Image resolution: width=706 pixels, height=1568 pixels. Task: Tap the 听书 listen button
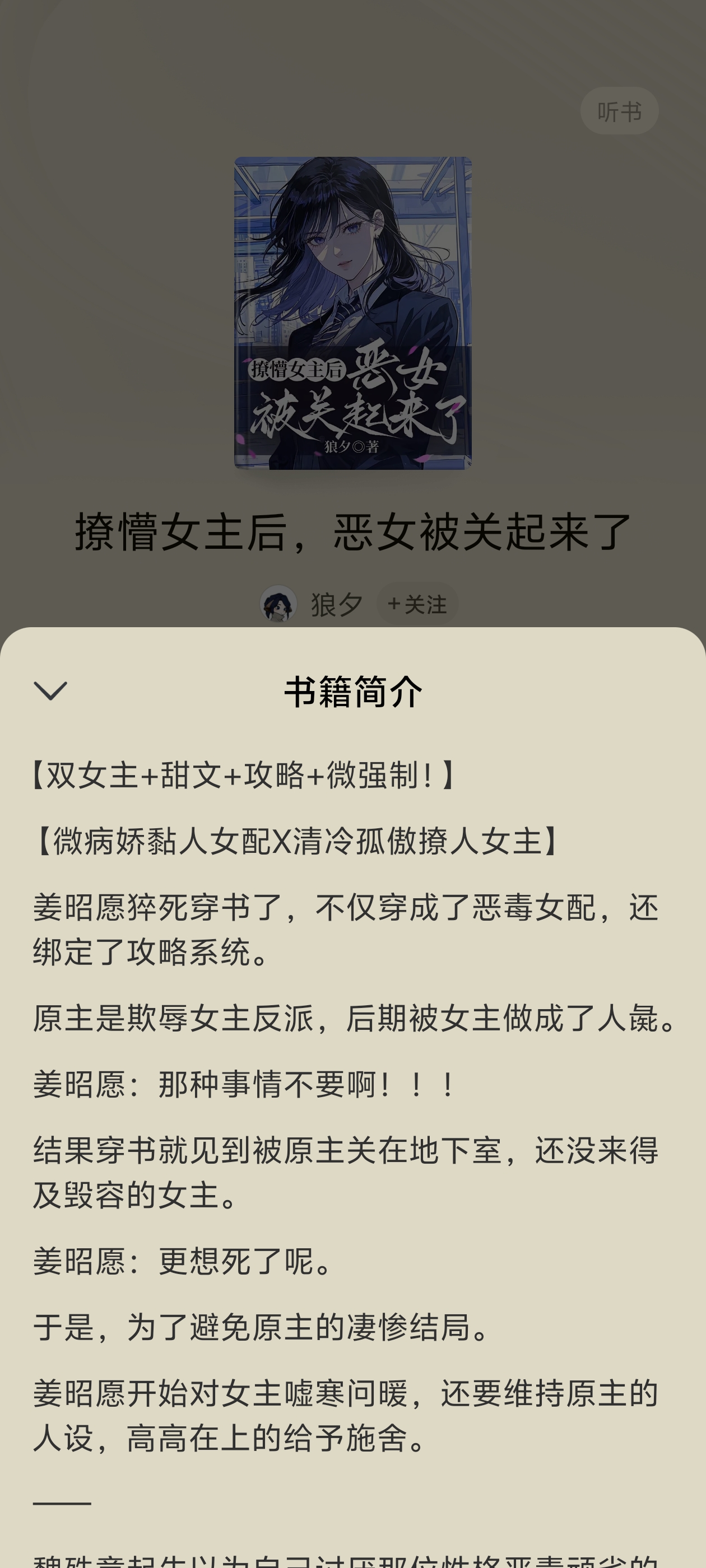[619, 111]
